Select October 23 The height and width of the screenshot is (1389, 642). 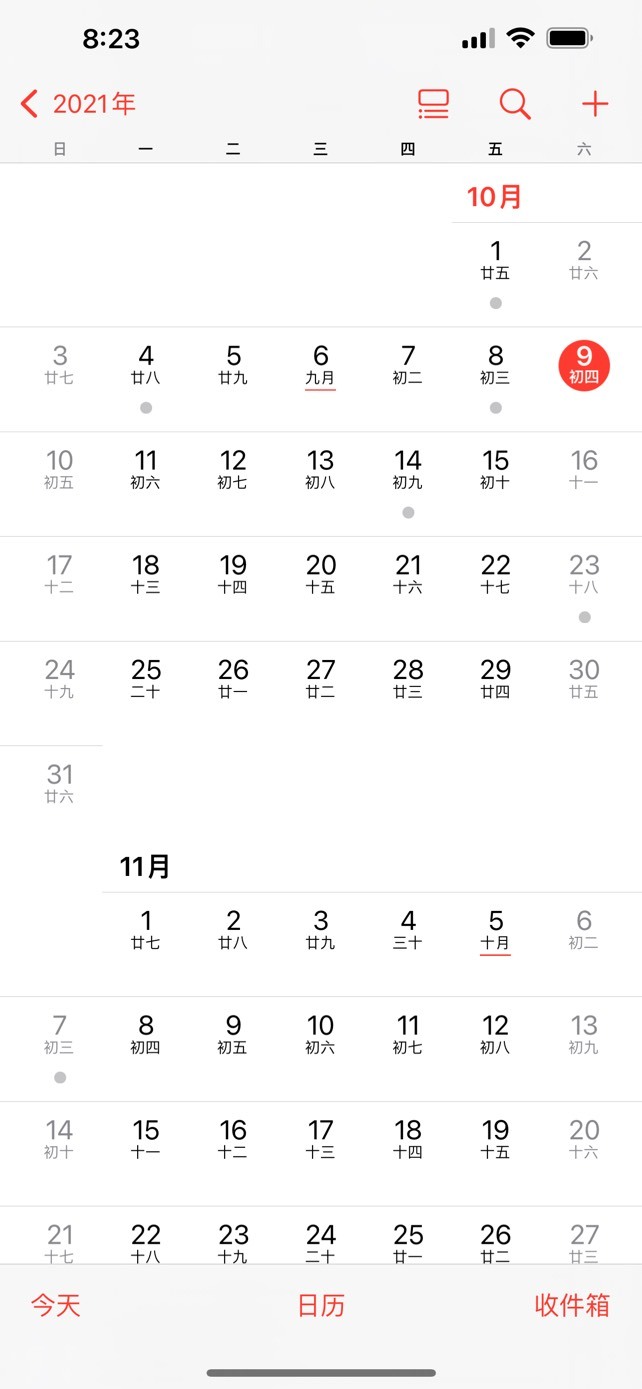pyautogui.click(x=584, y=588)
